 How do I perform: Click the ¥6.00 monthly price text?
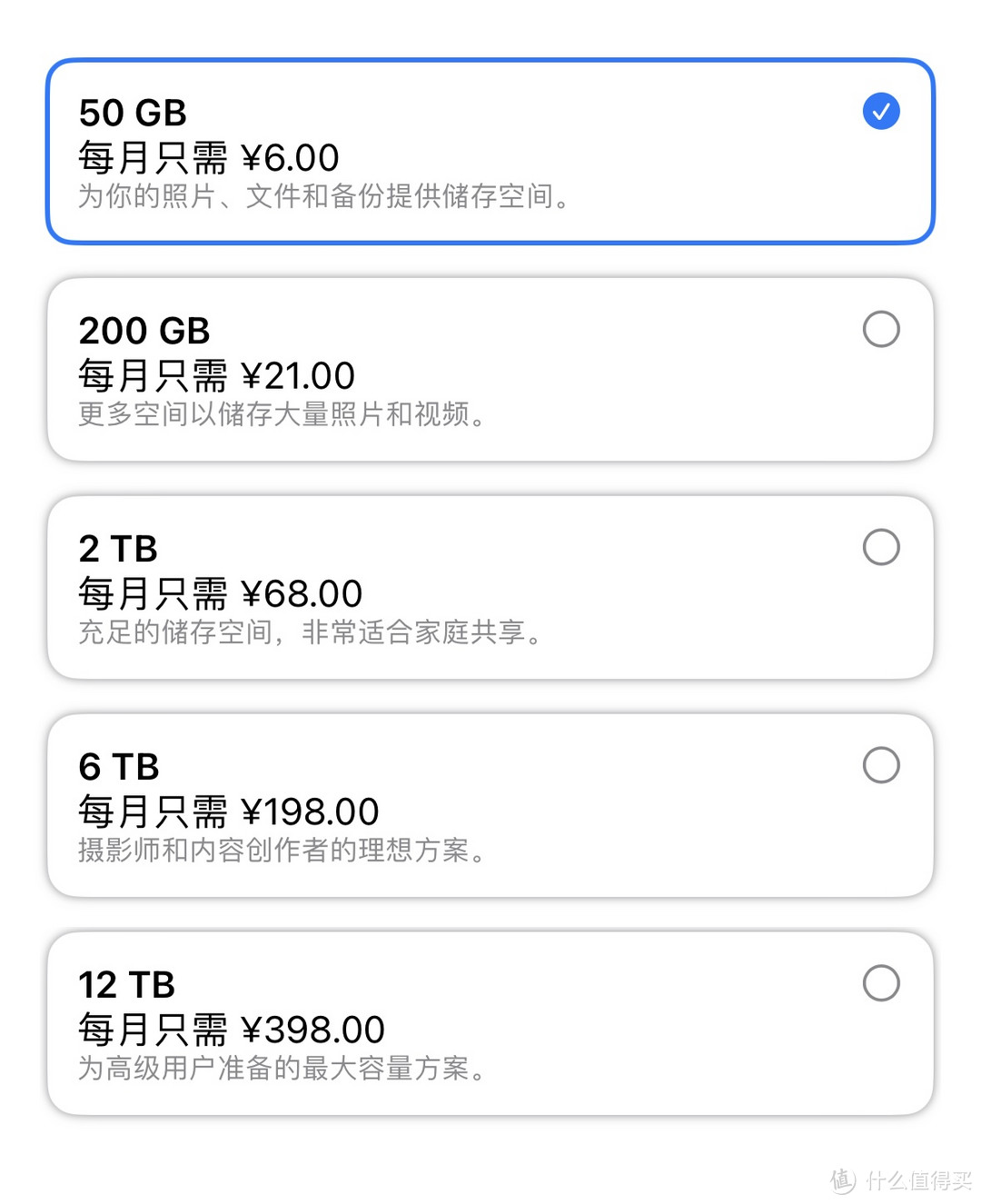pyautogui.click(x=289, y=156)
